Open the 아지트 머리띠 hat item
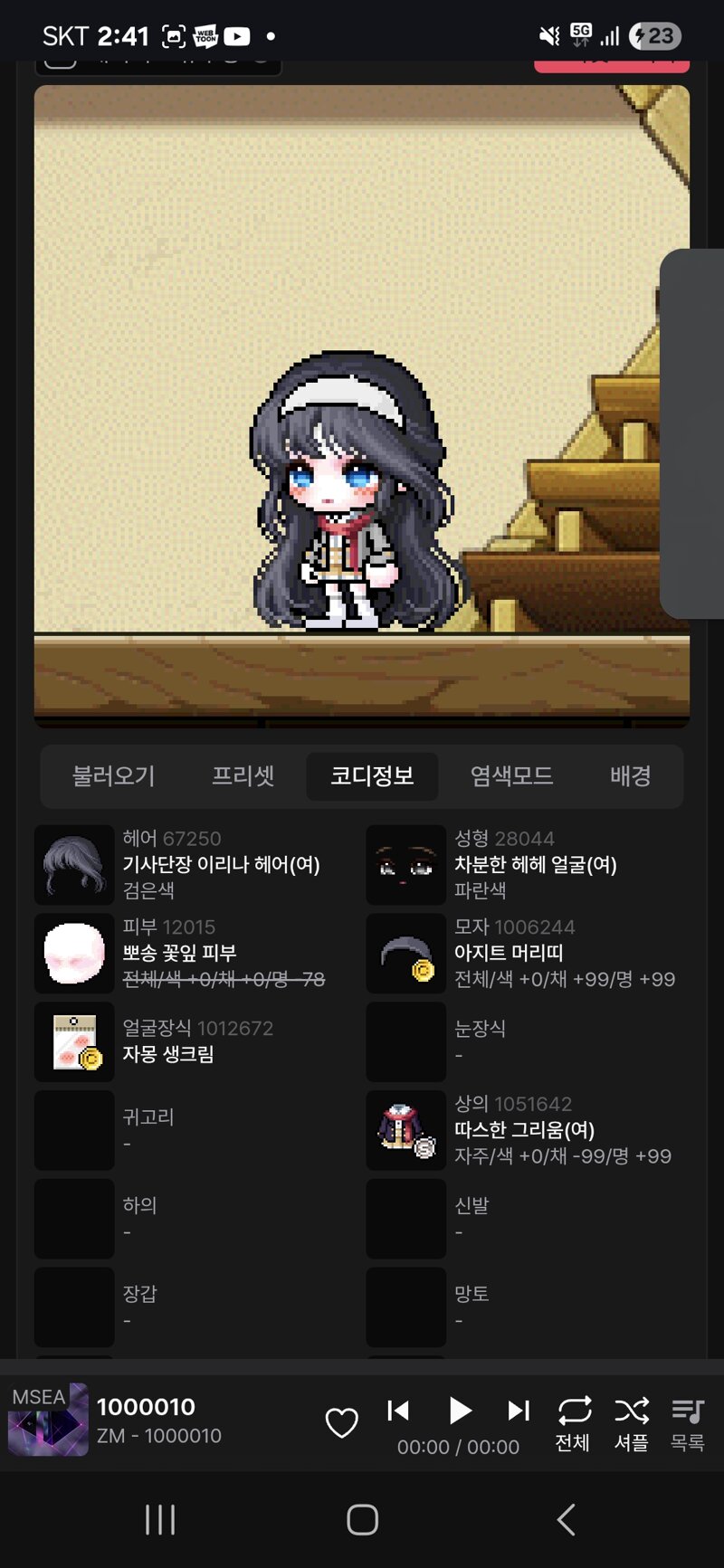 525,954
